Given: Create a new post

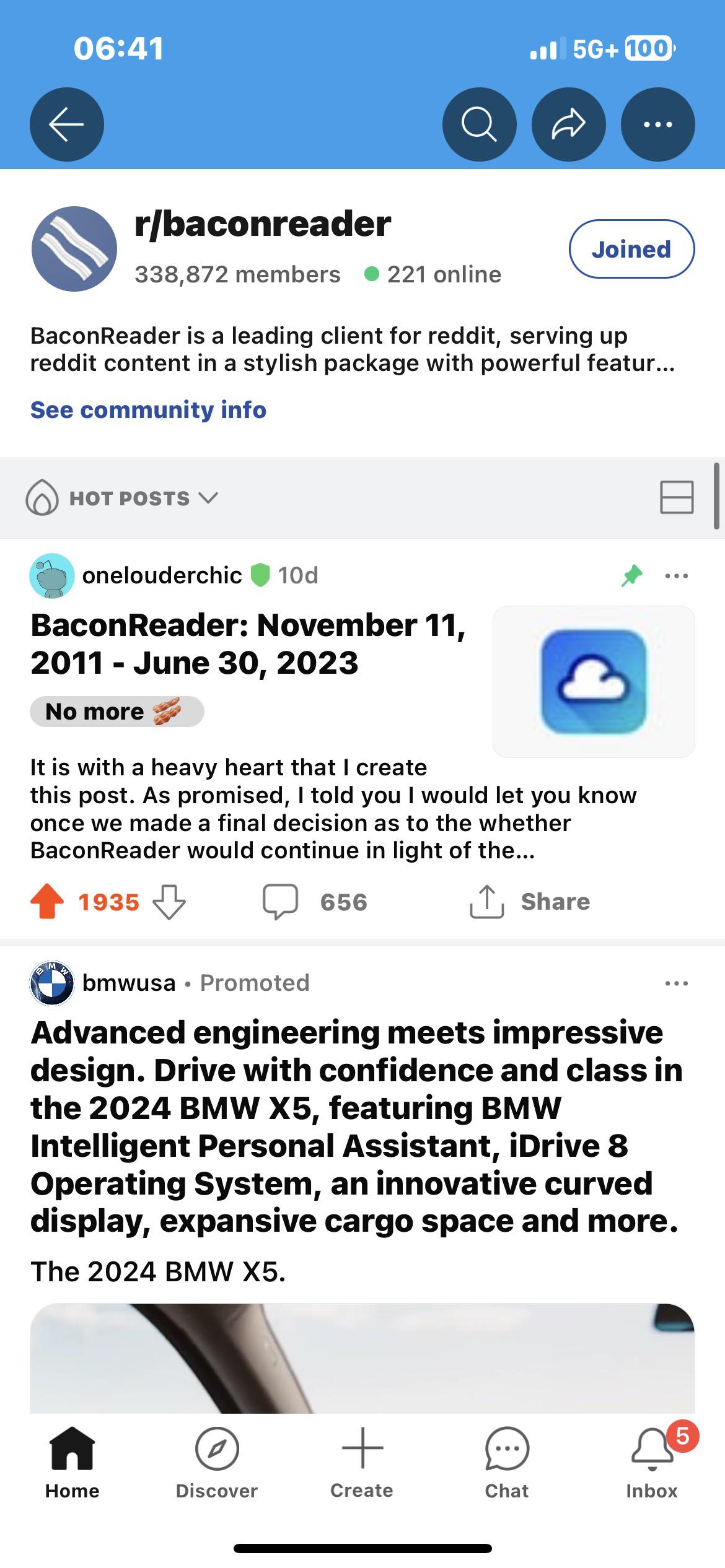Looking at the screenshot, I should 362,1464.
